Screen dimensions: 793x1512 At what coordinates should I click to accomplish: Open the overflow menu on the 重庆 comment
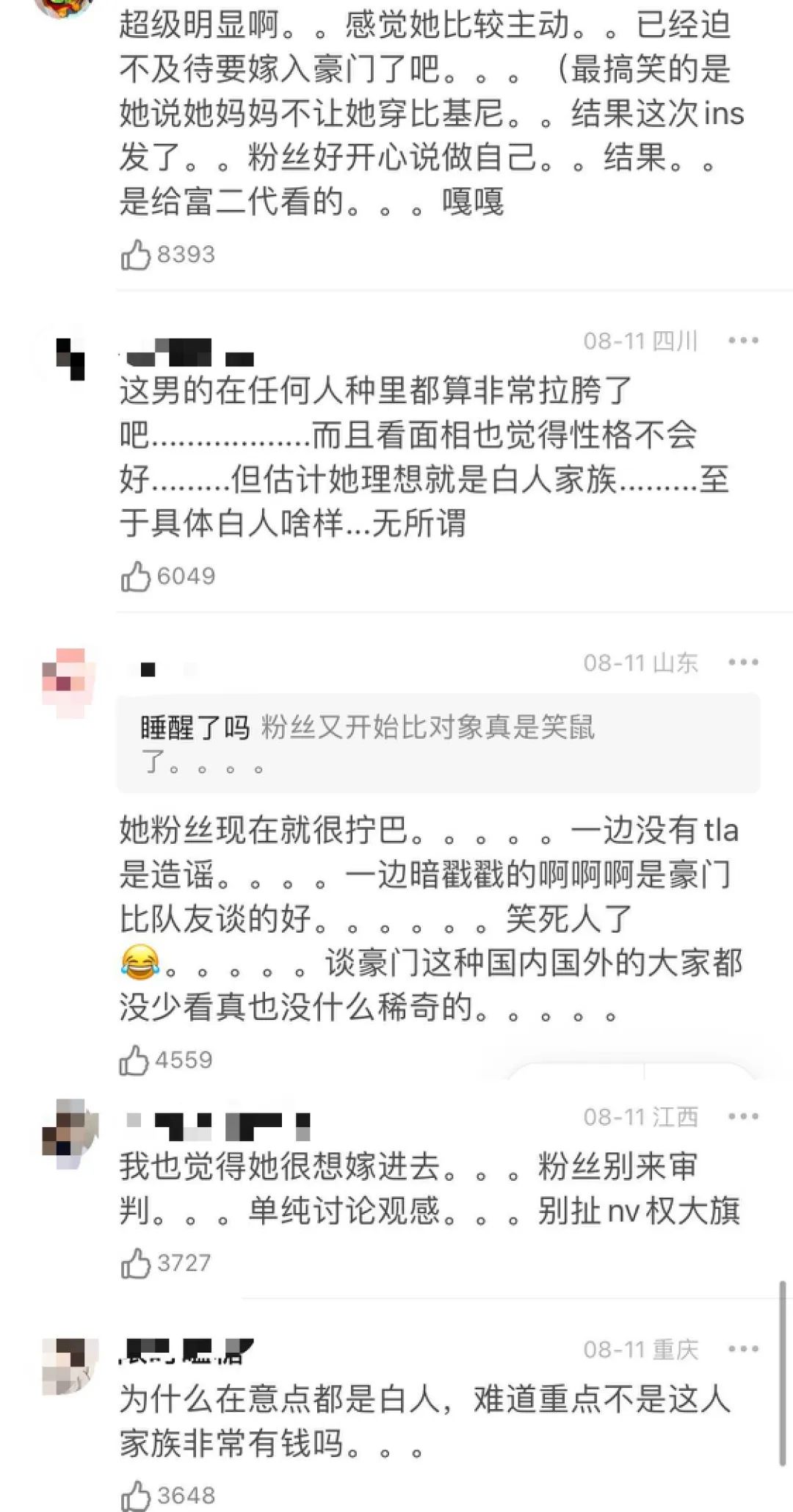point(742,1349)
